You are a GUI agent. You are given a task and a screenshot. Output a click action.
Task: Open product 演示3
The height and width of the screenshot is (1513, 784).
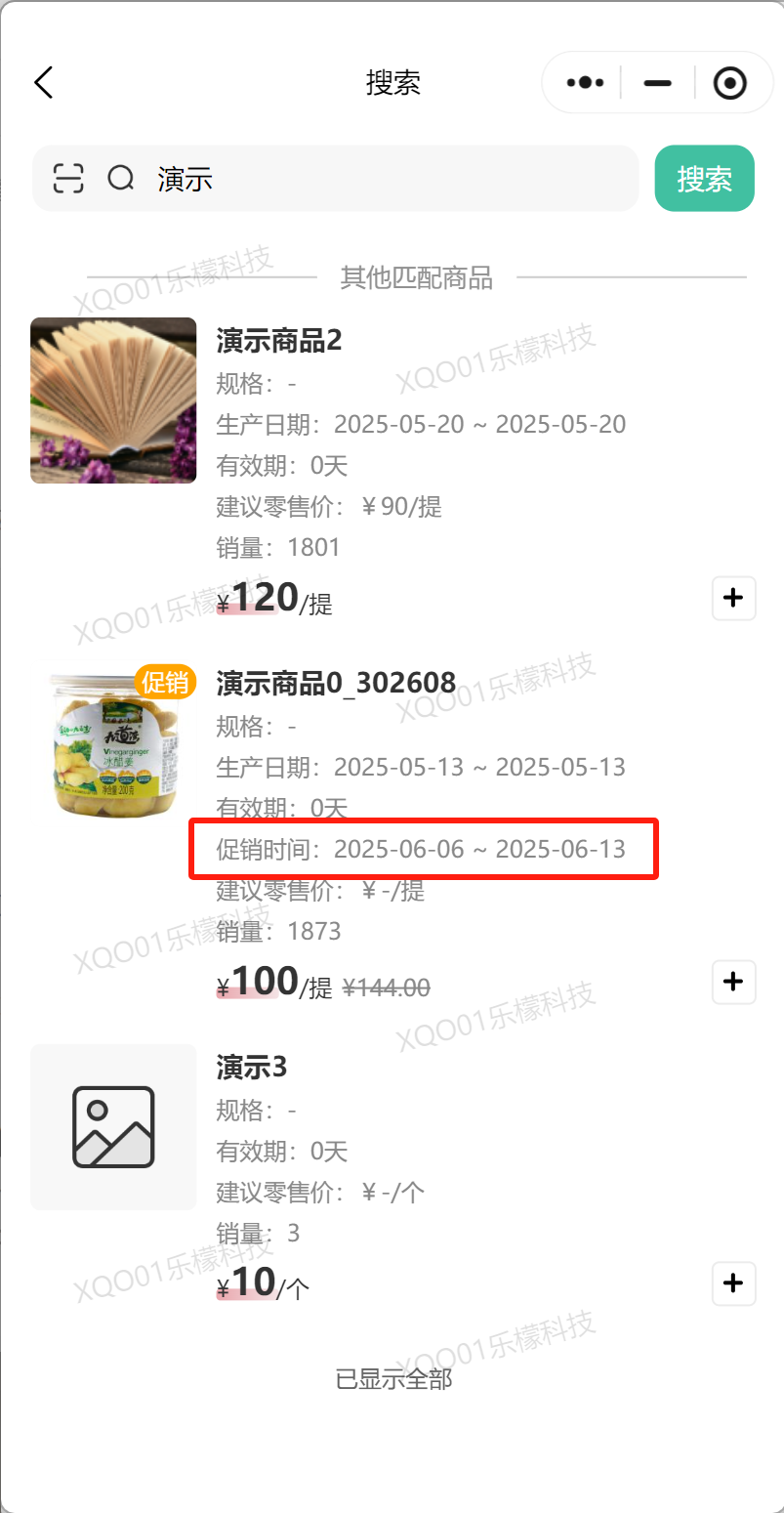click(x=252, y=1068)
